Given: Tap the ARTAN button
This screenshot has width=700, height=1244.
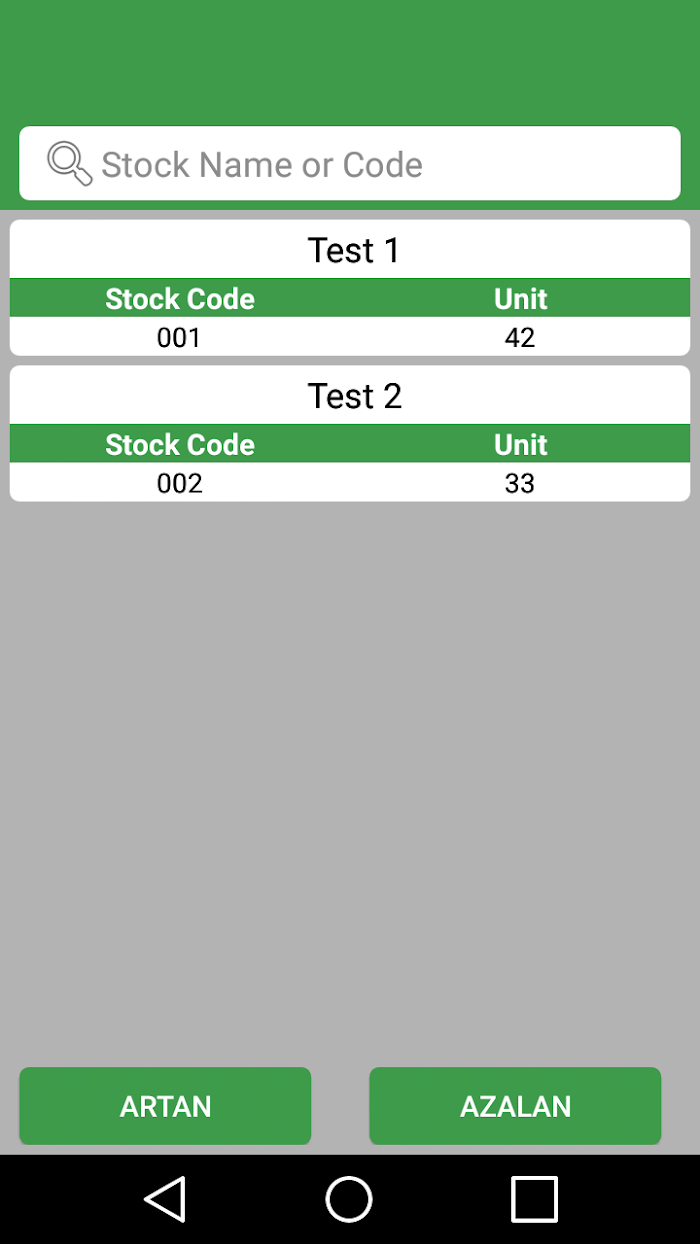Looking at the screenshot, I should (x=165, y=1106).
